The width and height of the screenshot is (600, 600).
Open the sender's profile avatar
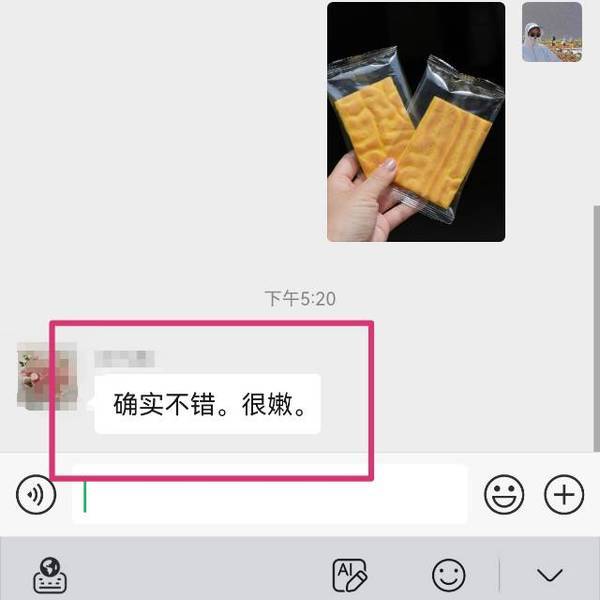click(x=551, y=32)
